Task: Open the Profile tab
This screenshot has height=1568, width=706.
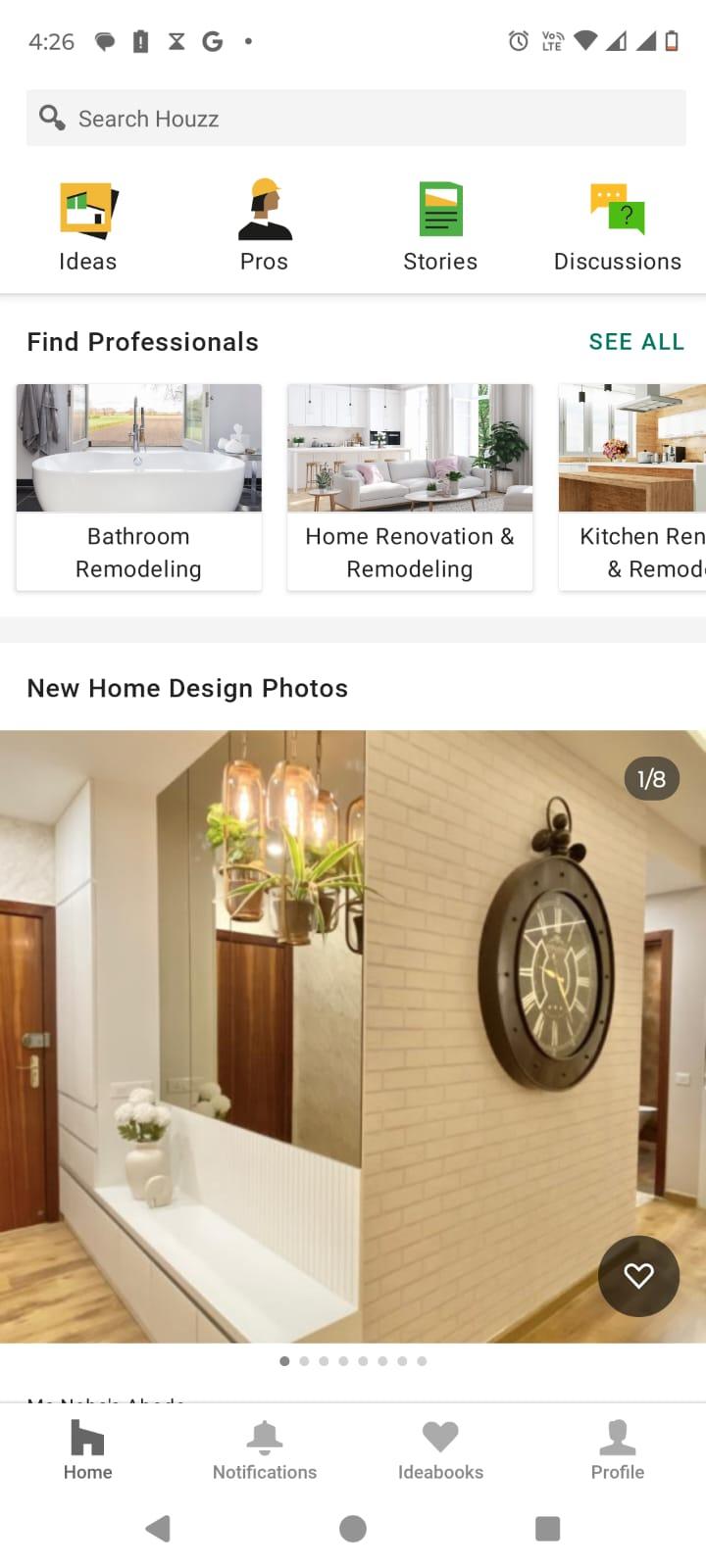Action: 617,1450
